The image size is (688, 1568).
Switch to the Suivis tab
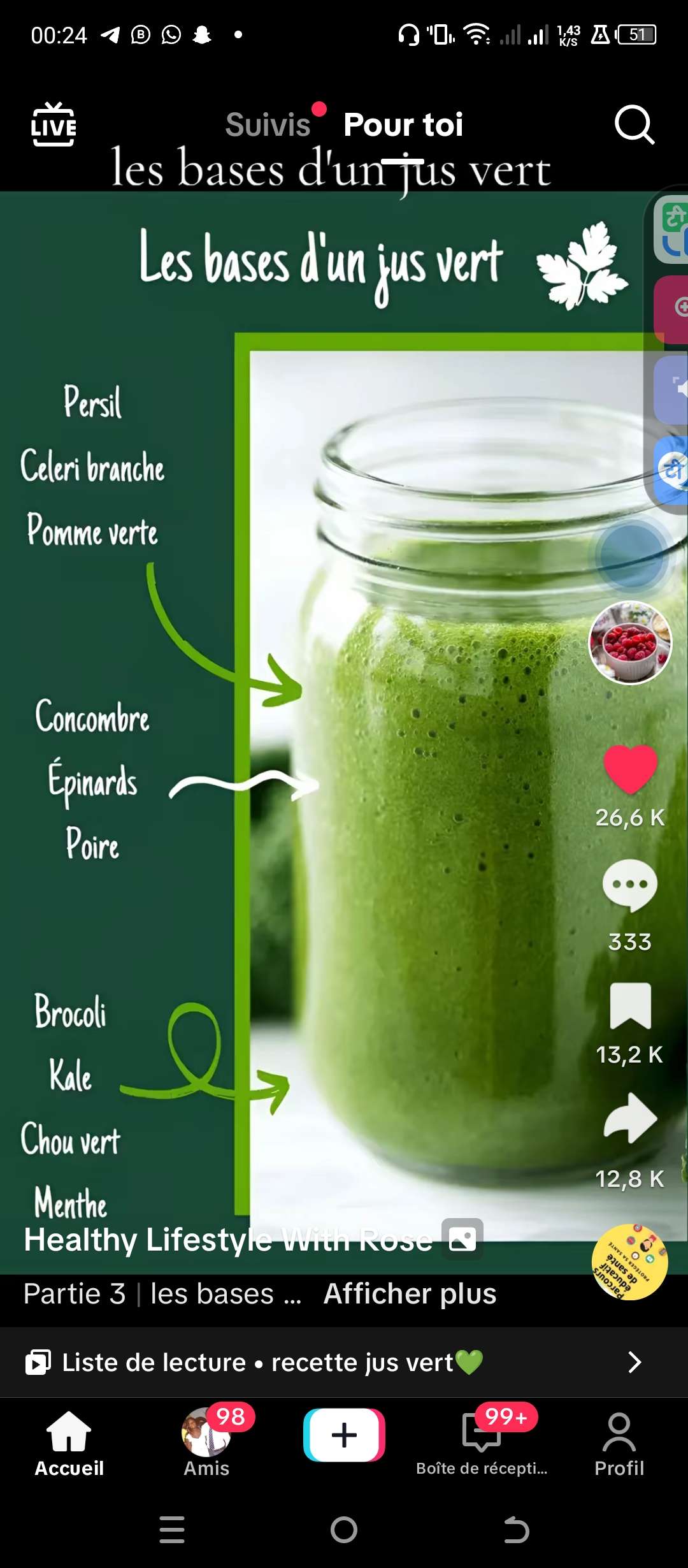pos(268,124)
